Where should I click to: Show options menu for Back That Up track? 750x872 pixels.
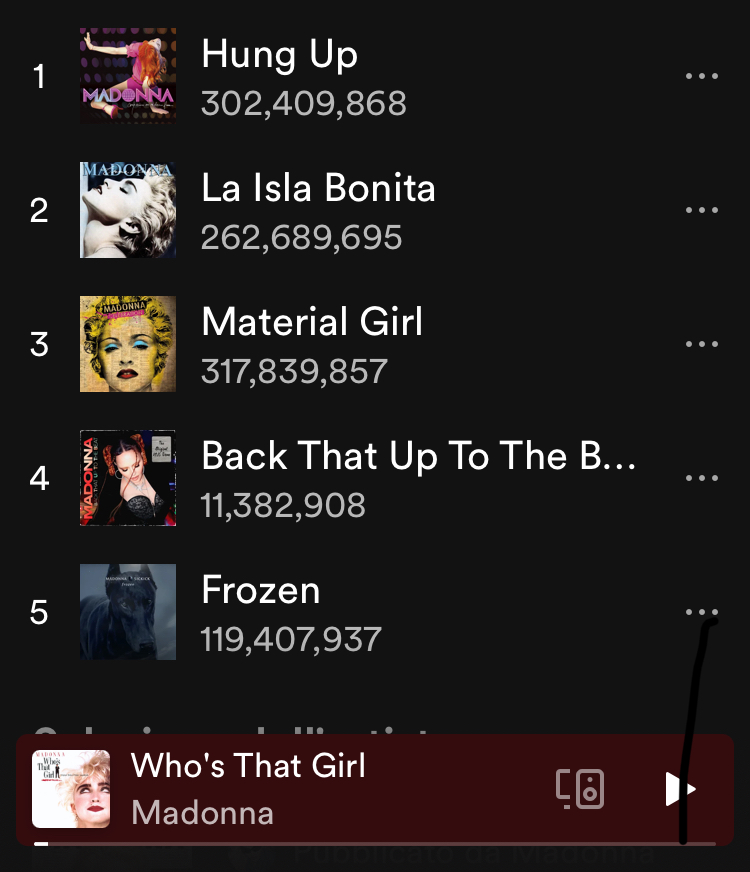point(702,479)
